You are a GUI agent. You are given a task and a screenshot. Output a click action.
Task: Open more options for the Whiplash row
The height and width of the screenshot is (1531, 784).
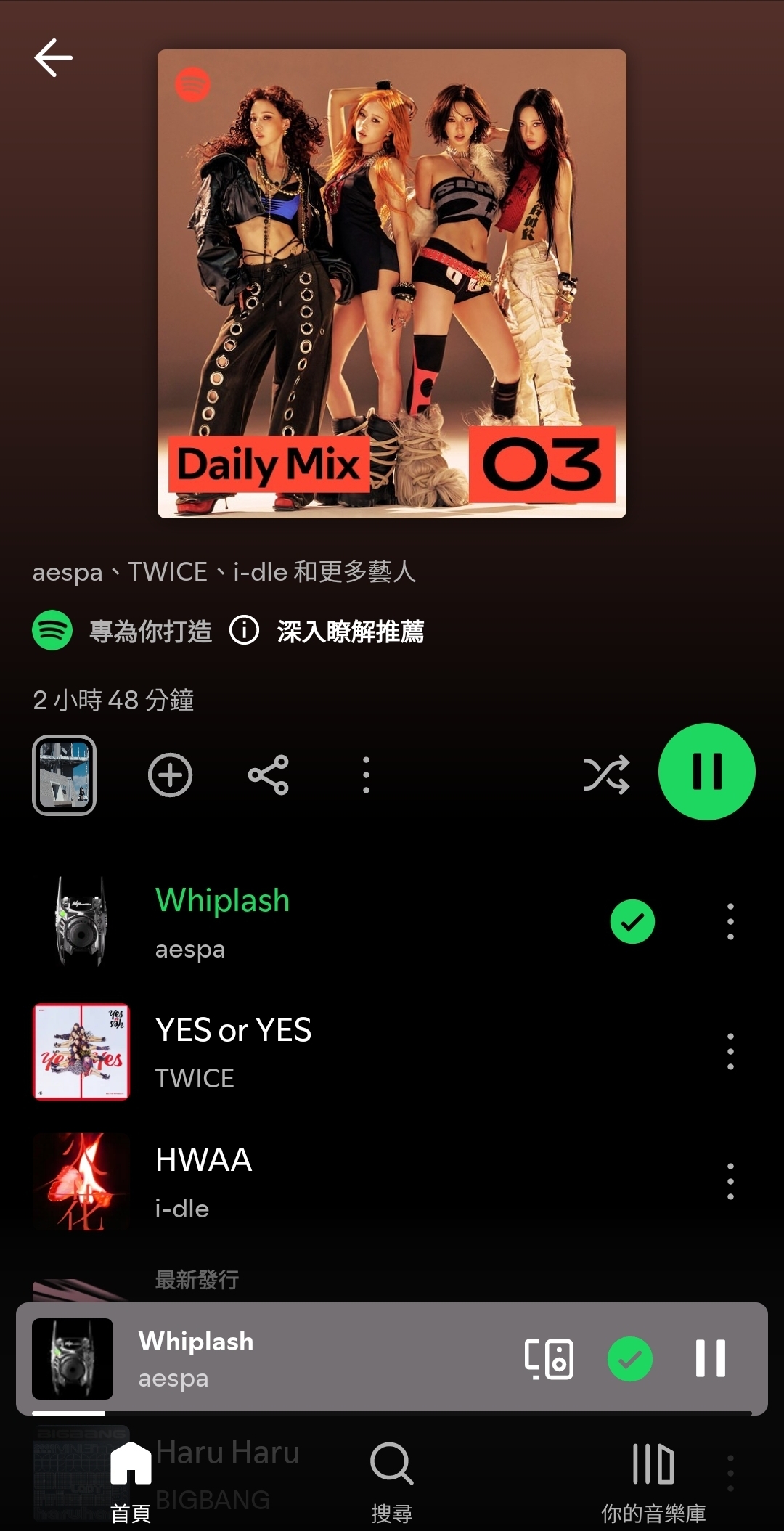tap(730, 922)
